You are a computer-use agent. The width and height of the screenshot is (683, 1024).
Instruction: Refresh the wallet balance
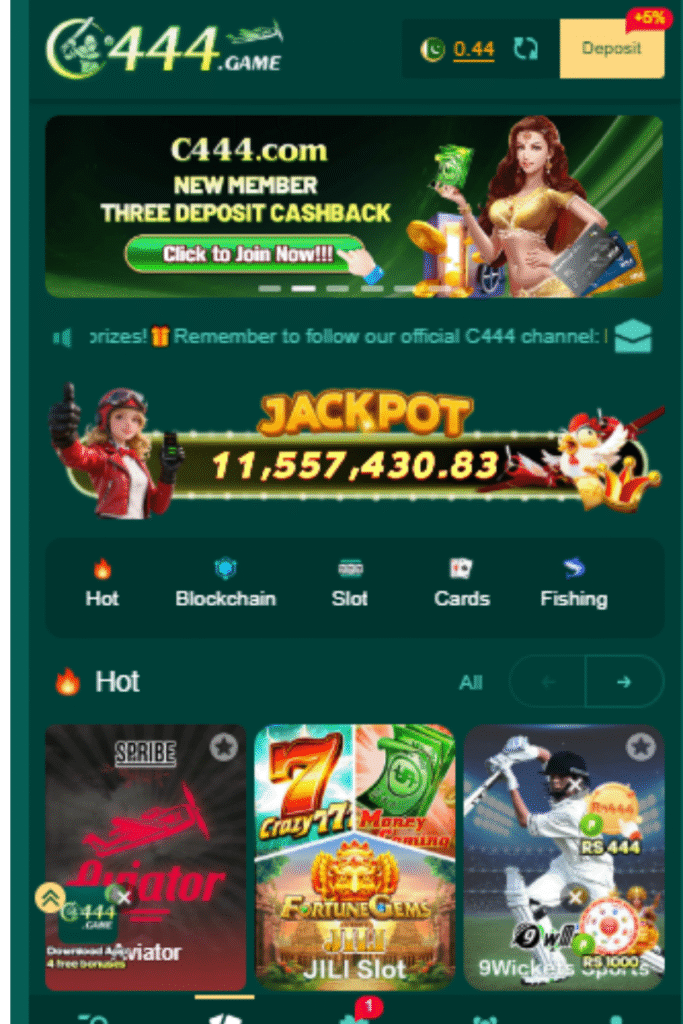point(526,49)
